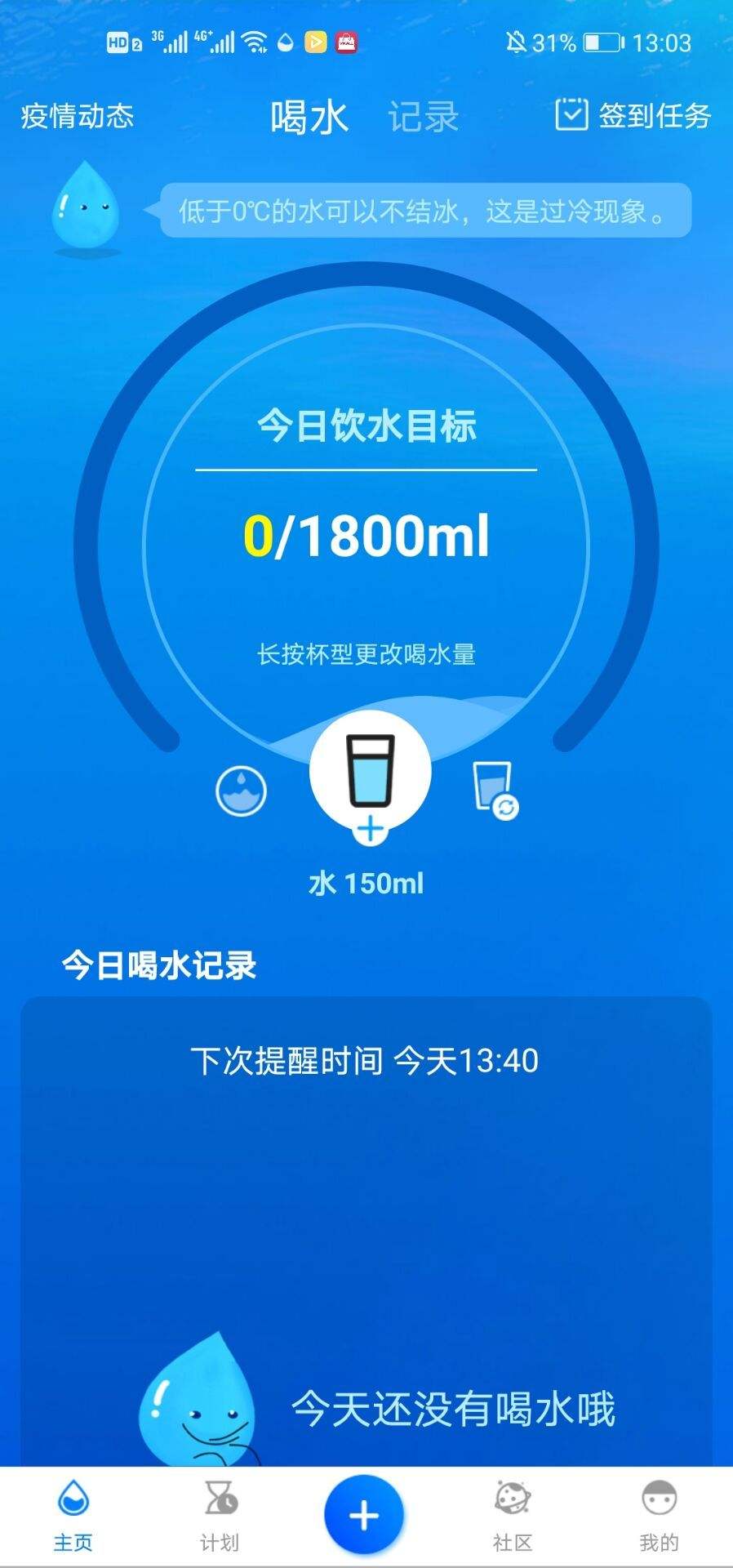733x1568 pixels.
Task: Go to the 主页 tab
Action: 73,1516
